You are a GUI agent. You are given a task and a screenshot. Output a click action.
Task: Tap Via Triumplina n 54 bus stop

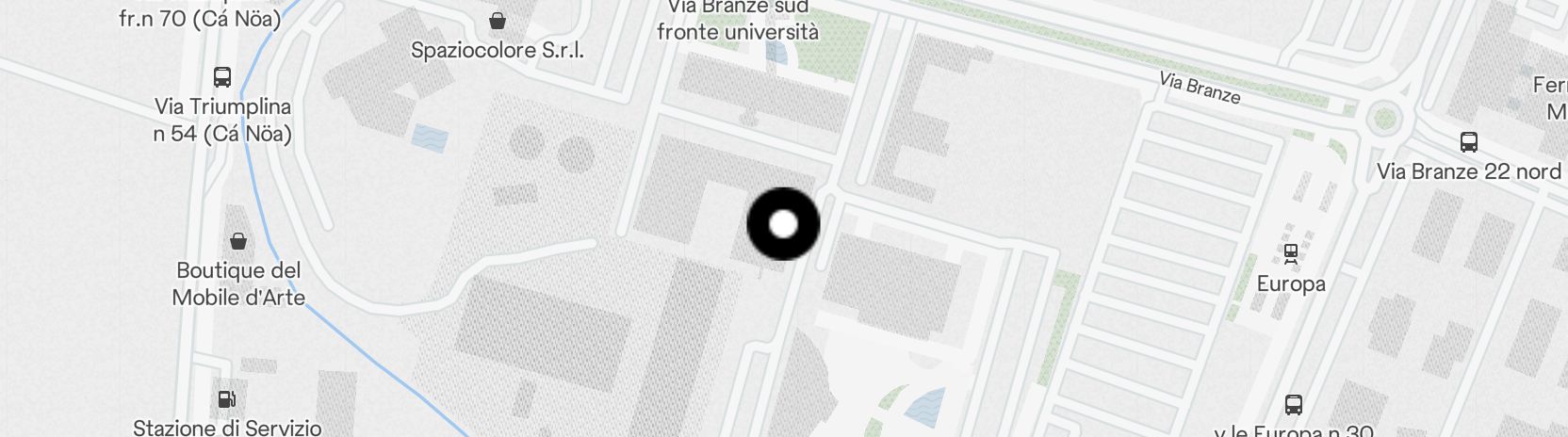click(x=222, y=77)
